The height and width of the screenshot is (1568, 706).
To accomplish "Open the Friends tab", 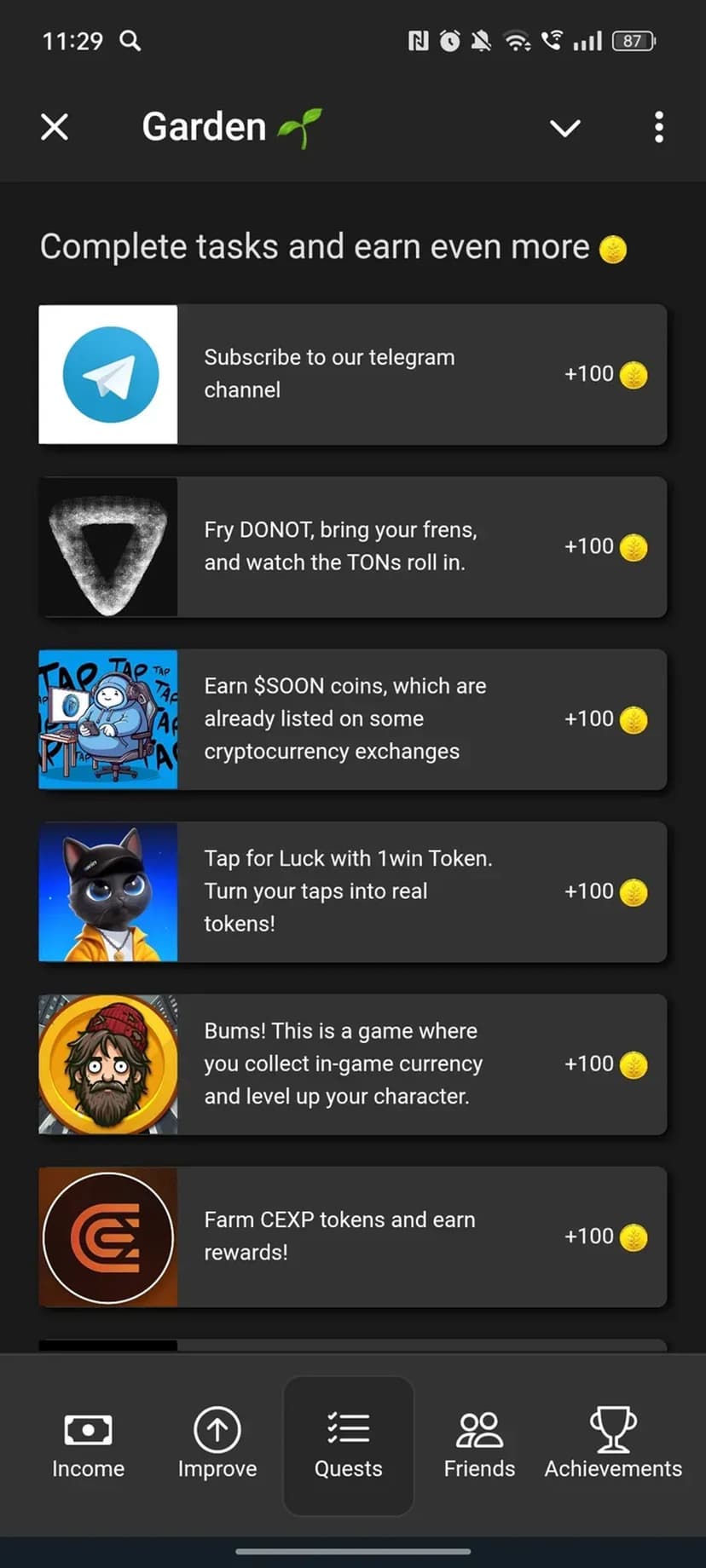I will point(479,1444).
